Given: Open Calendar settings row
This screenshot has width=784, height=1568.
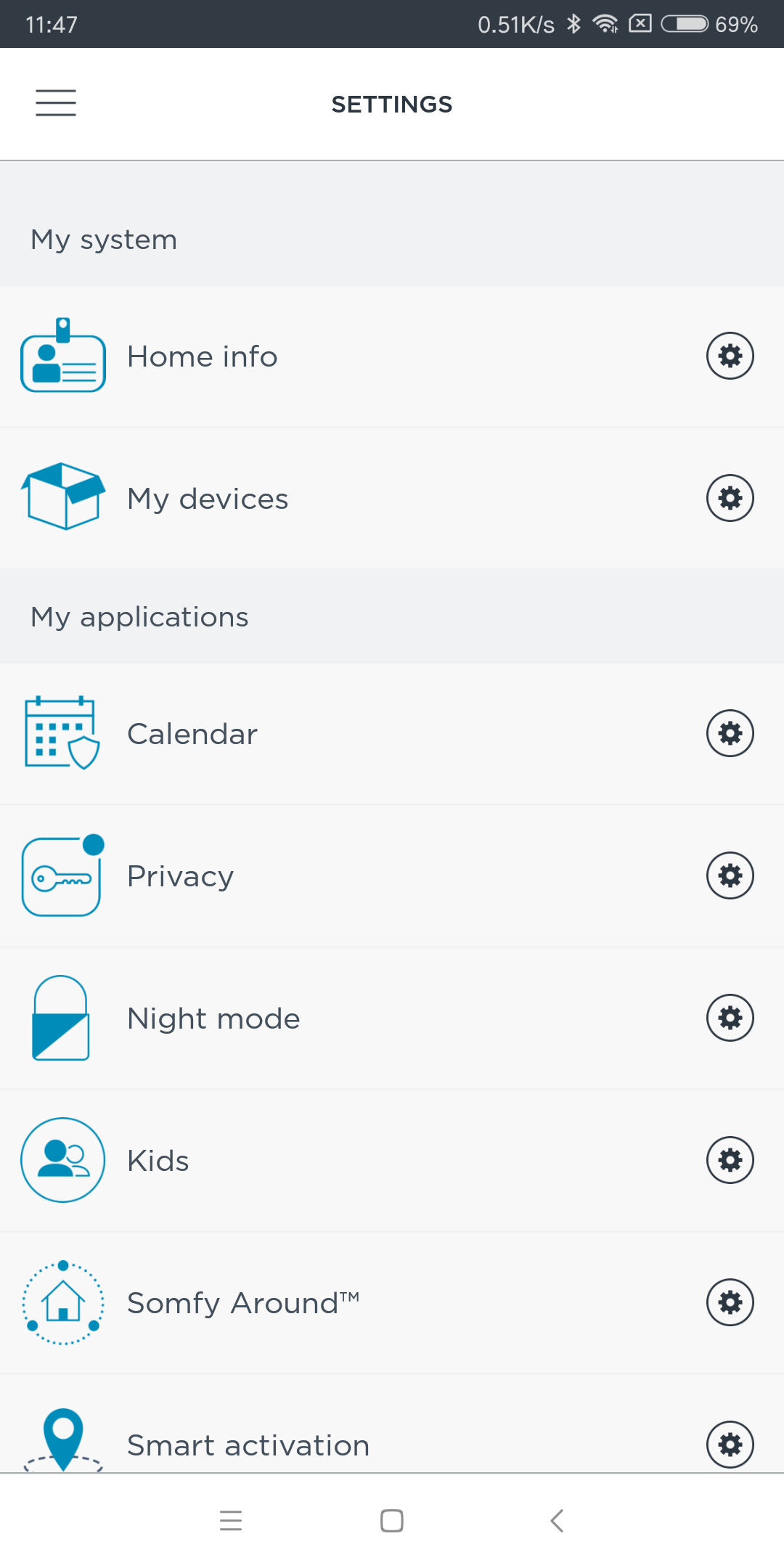Looking at the screenshot, I should 392,734.
